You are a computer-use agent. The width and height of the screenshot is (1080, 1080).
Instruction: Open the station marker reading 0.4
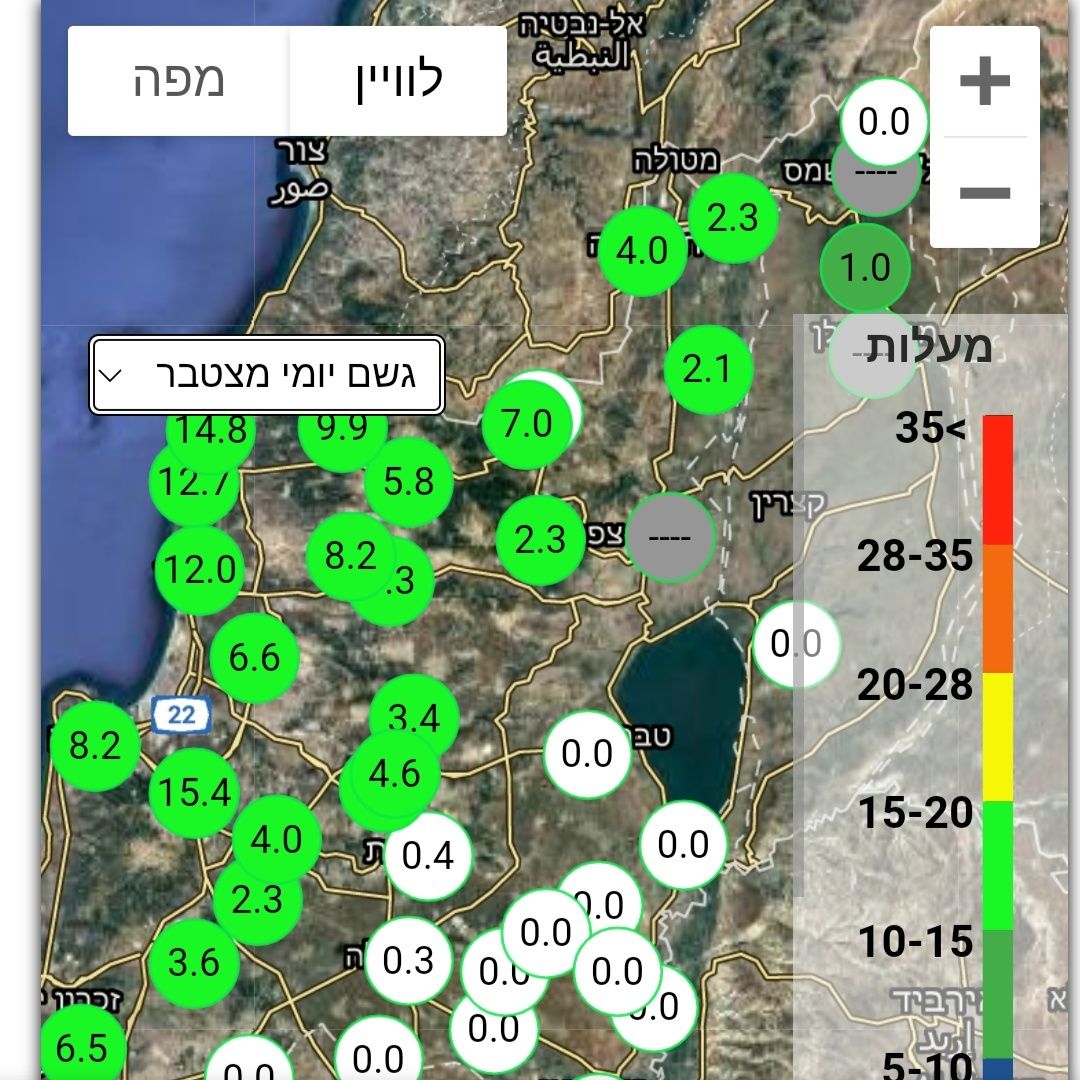coord(428,856)
